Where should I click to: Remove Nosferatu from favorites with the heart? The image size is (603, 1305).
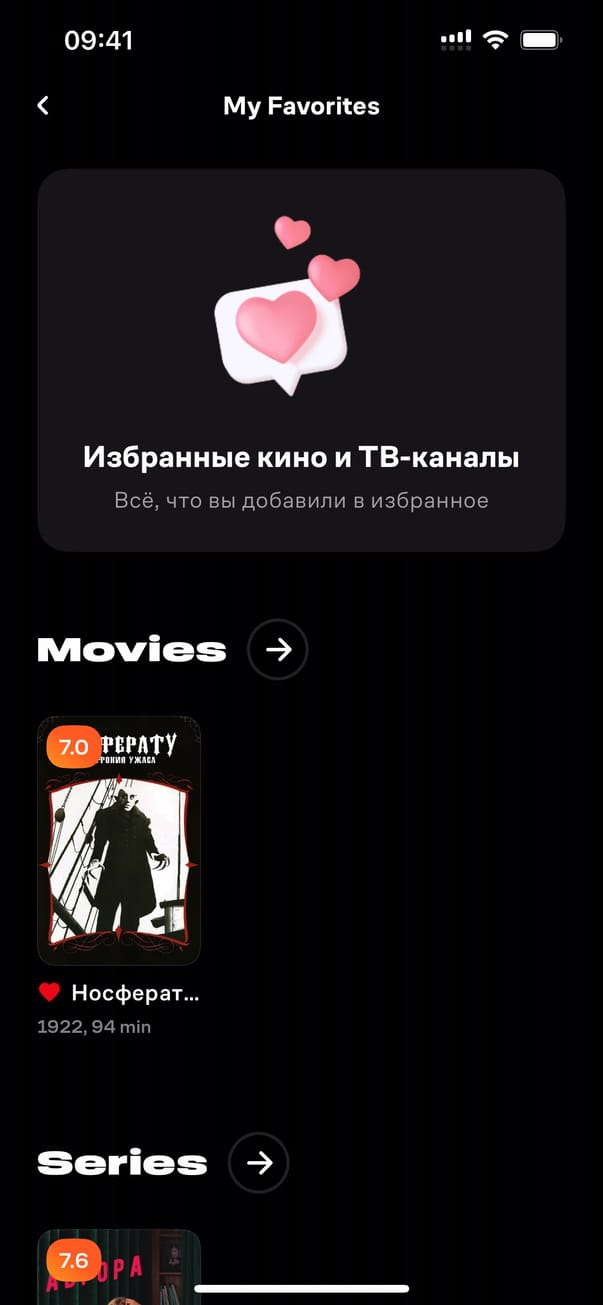pyautogui.click(x=50, y=993)
